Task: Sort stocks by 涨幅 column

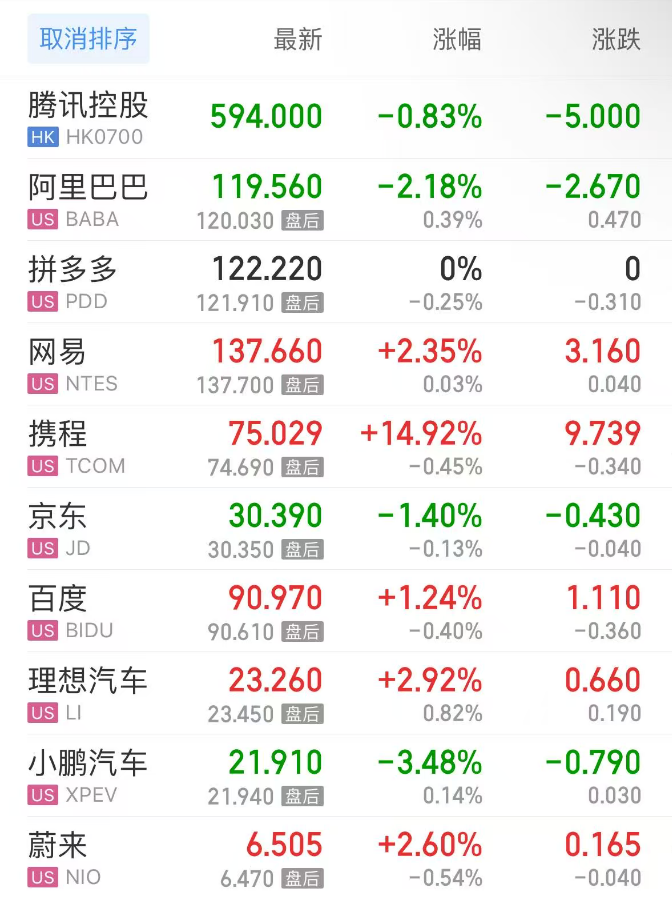Action: coord(457,40)
